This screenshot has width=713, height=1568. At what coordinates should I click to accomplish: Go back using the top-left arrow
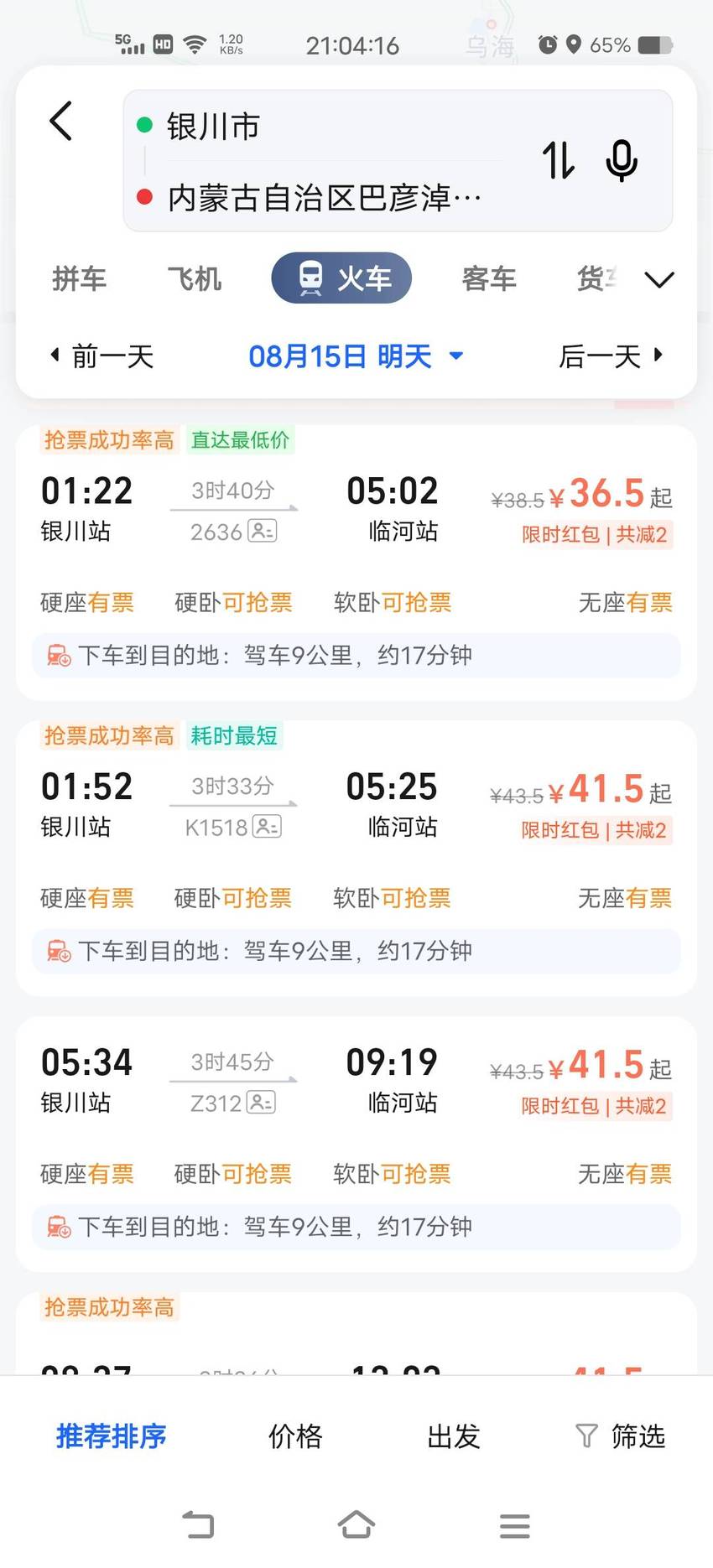point(61,122)
